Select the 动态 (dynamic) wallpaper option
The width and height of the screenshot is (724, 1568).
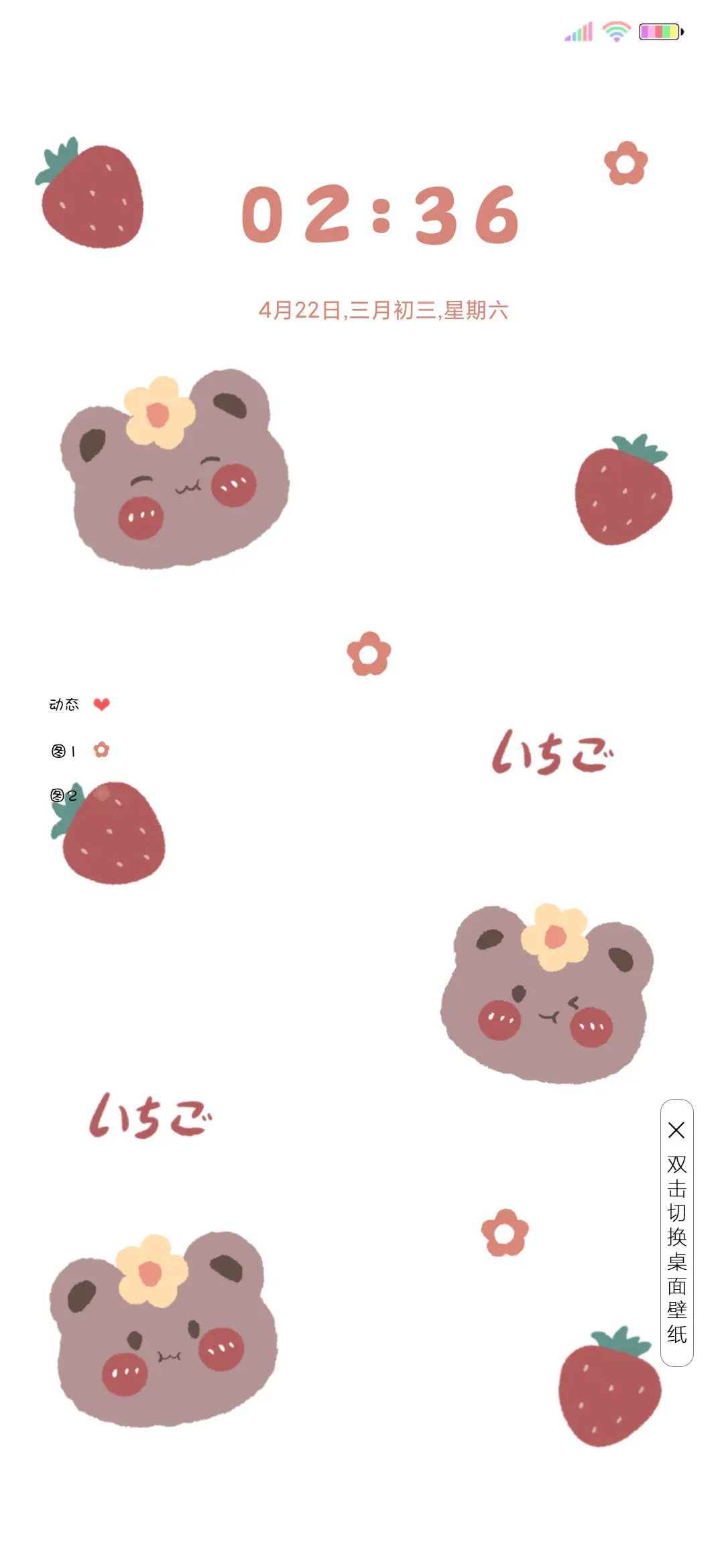coord(64,704)
